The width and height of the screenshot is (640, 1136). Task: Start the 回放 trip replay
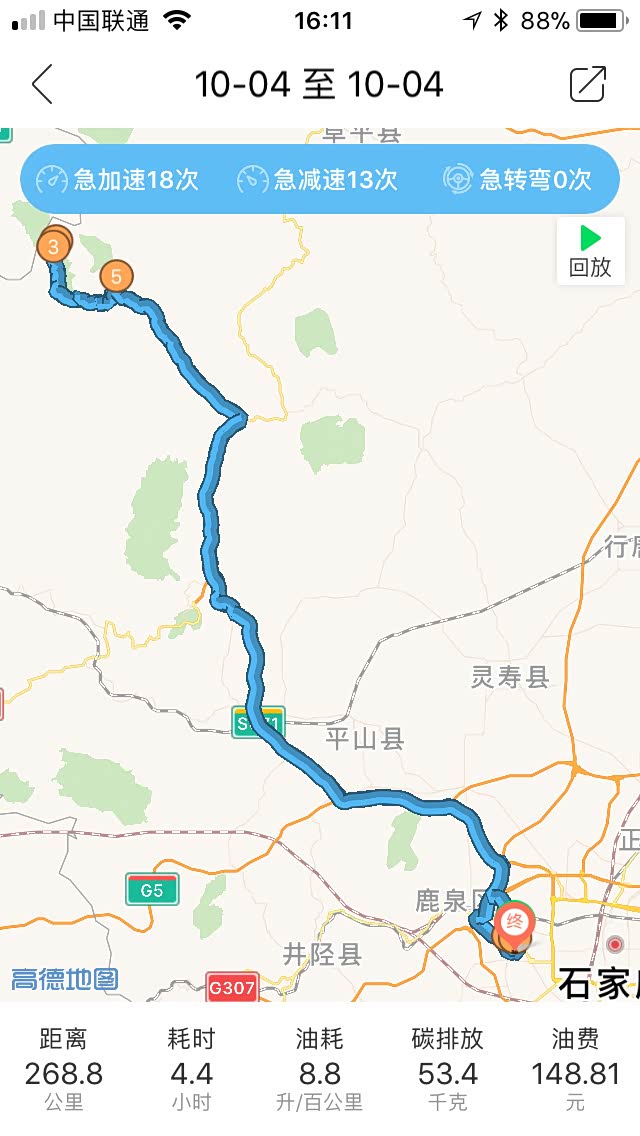click(x=590, y=251)
